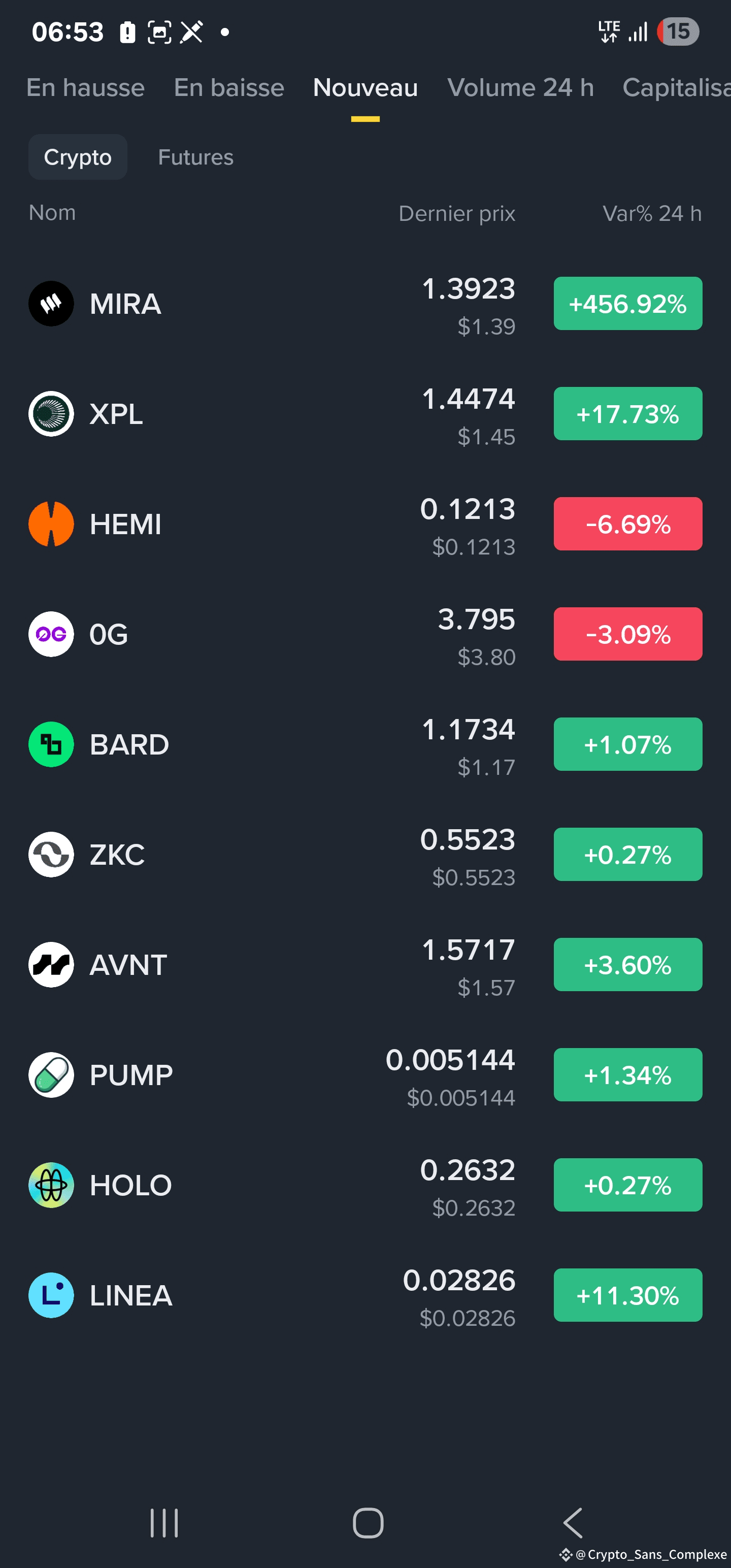Switch to the En baisse tab

229,88
